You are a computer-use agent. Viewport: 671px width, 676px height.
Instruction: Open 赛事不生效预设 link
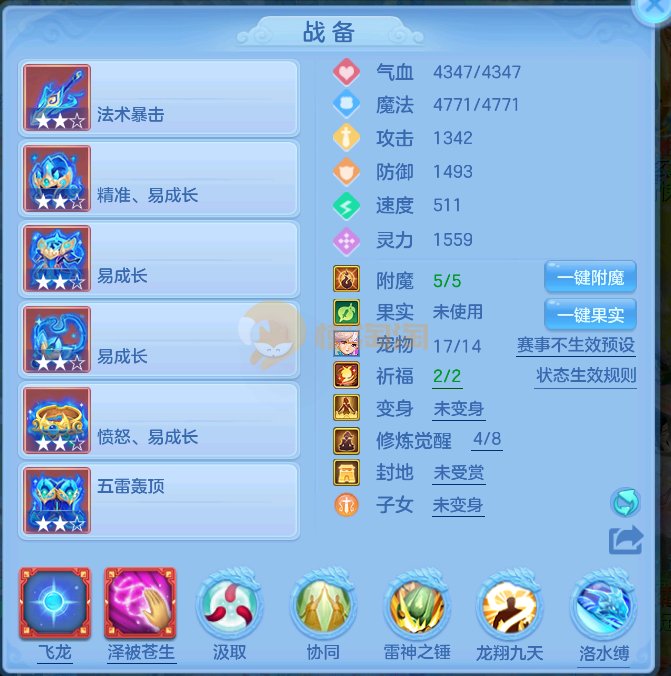click(x=576, y=345)
